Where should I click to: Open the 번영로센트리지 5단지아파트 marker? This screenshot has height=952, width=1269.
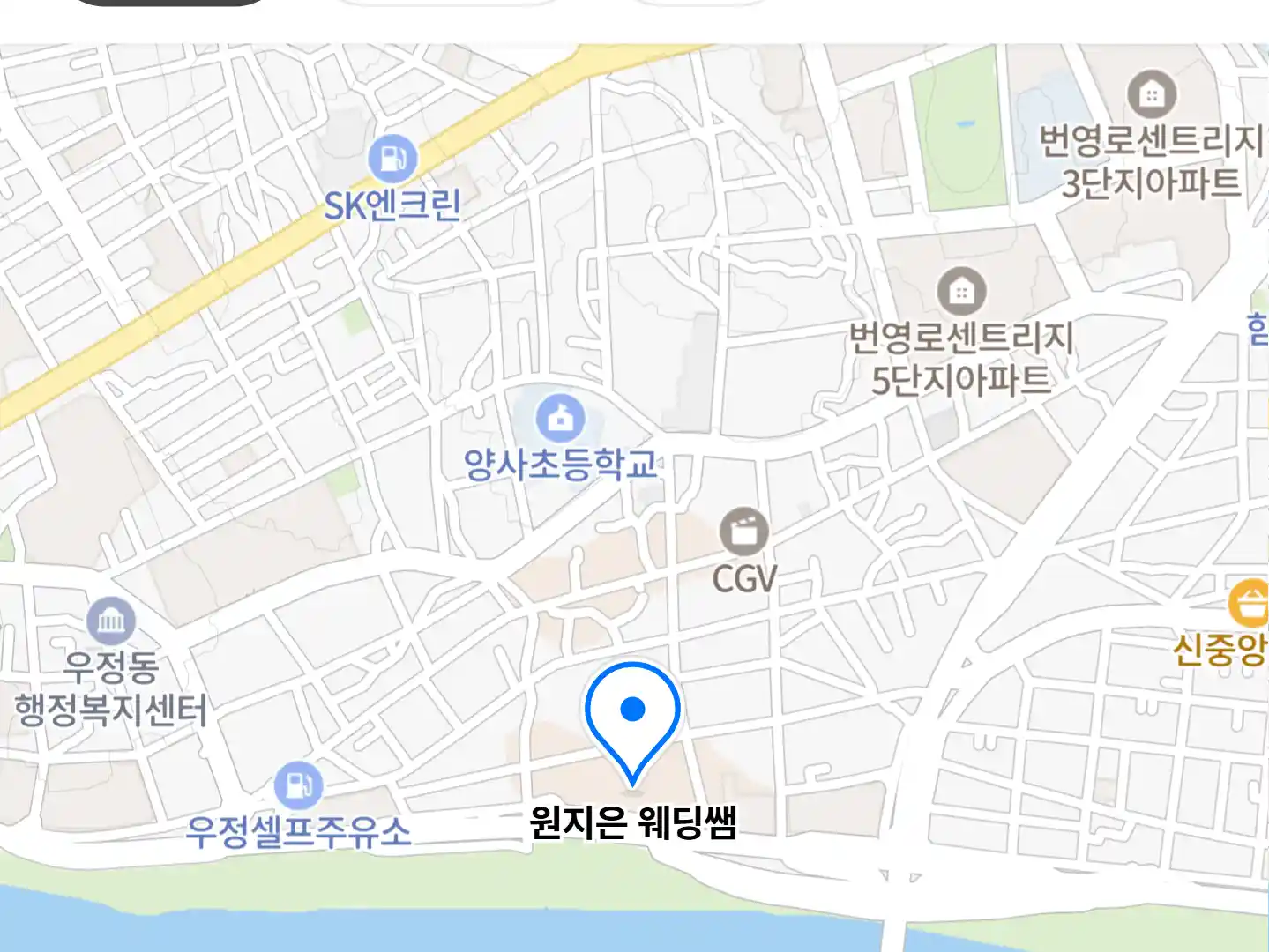(x=961, y=292)
